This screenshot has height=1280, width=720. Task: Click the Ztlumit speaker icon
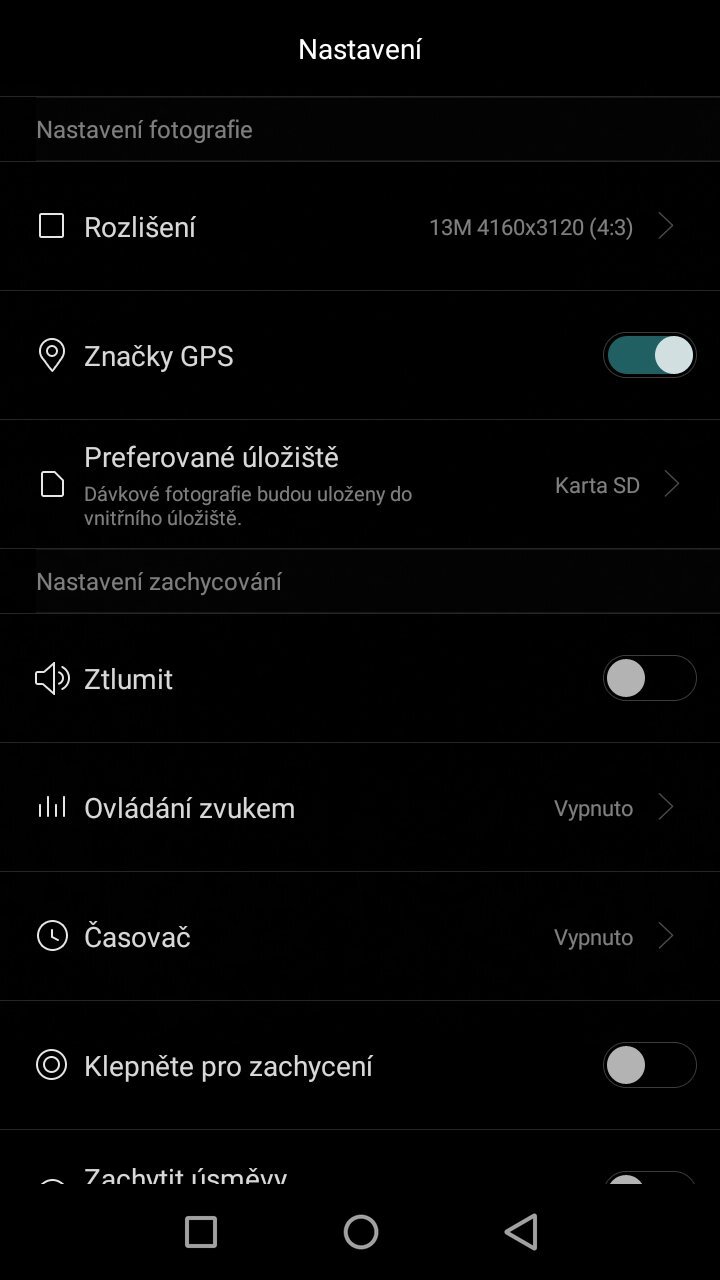52,678
